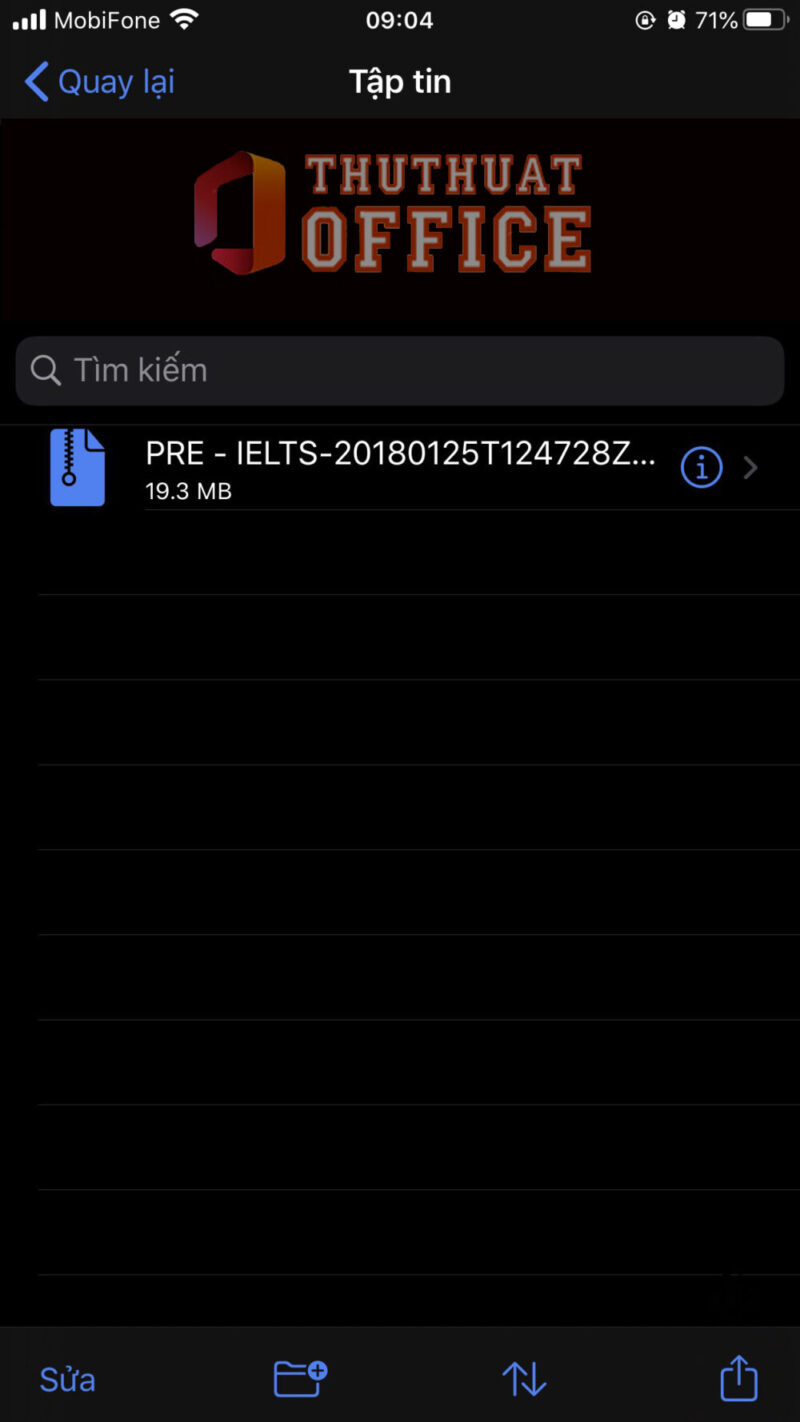The image size is (800, 1422).
Task: Tap the 19.3 MB file size label
Action: [188, 491]
